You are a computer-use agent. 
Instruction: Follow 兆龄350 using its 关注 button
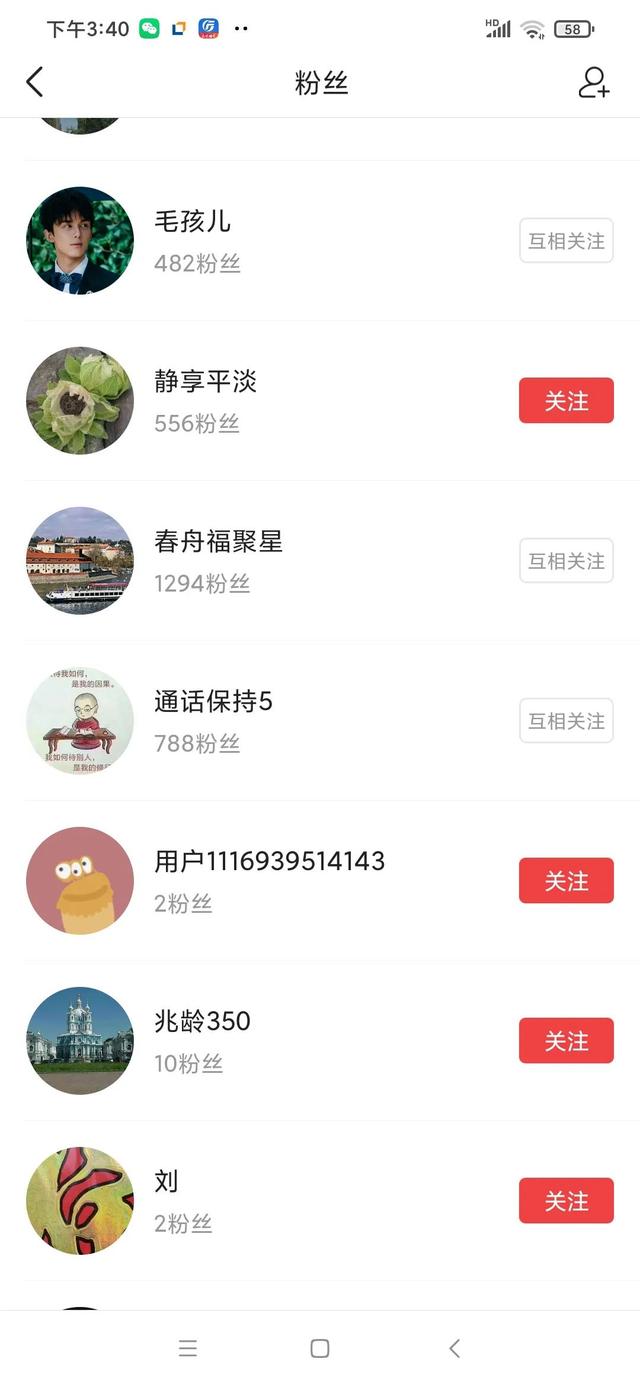click(x=566, y=1041)
